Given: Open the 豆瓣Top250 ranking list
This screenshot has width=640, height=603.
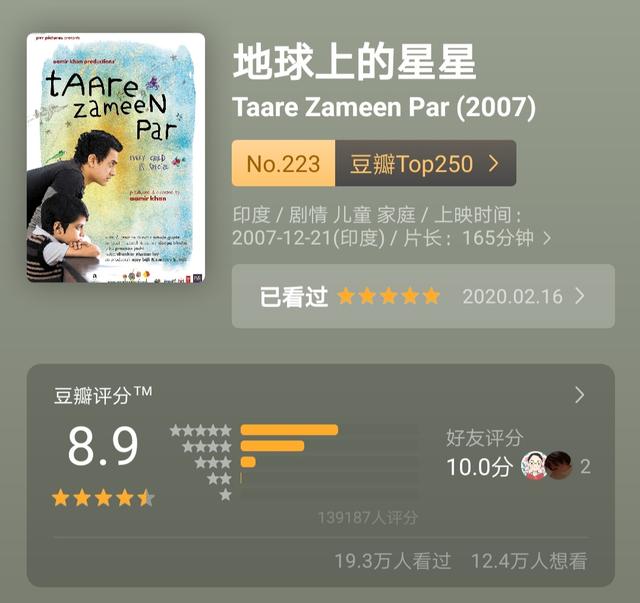Looking at the screenshot, I should click(425, 164).
